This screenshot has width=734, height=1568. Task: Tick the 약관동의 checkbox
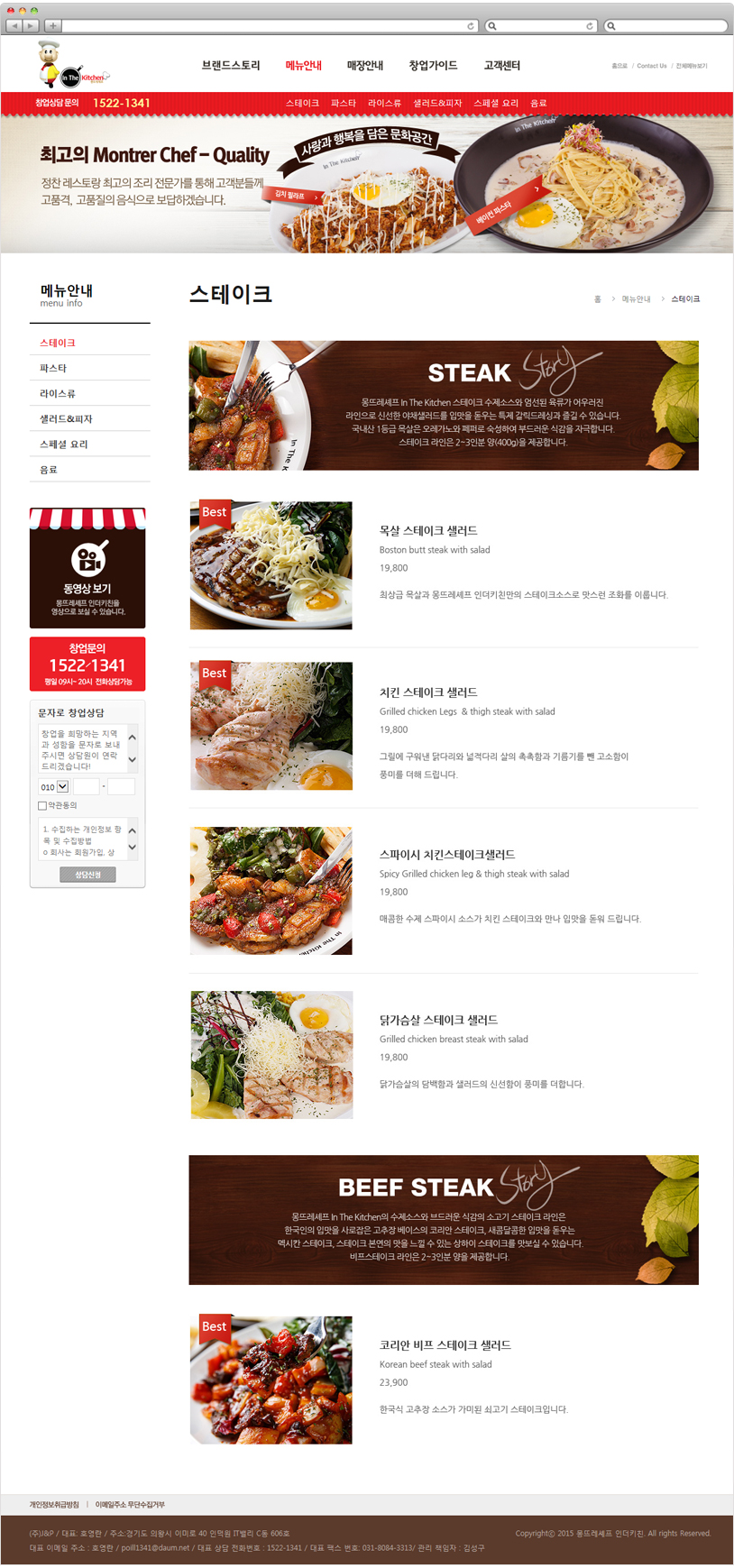click(42, 805)
